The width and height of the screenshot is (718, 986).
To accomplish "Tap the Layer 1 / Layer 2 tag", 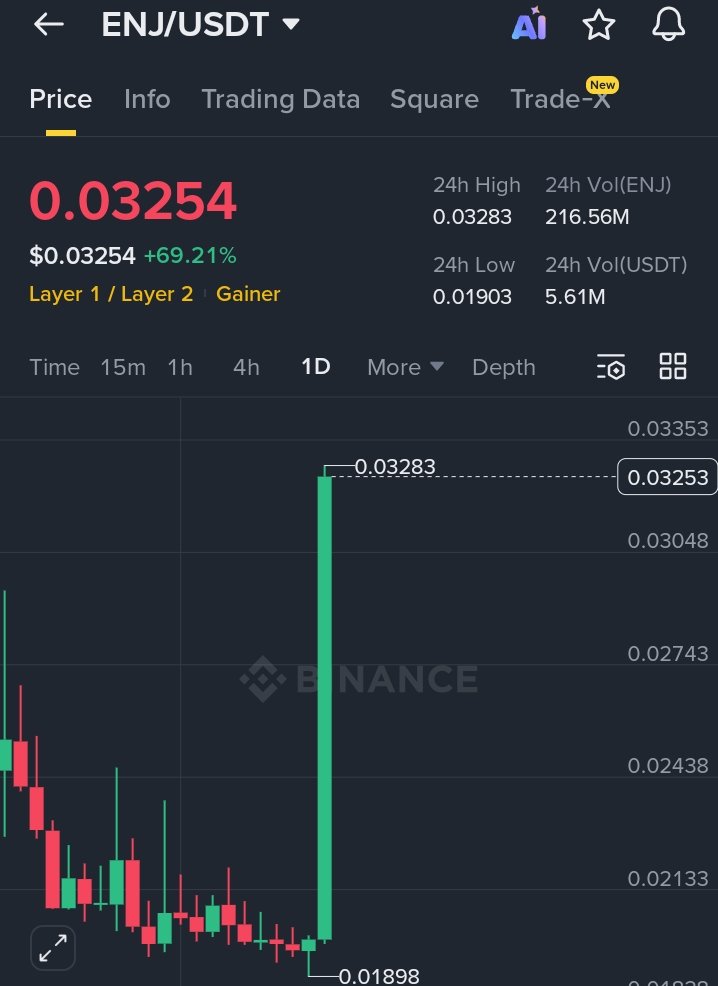I will tap(111, 294).
